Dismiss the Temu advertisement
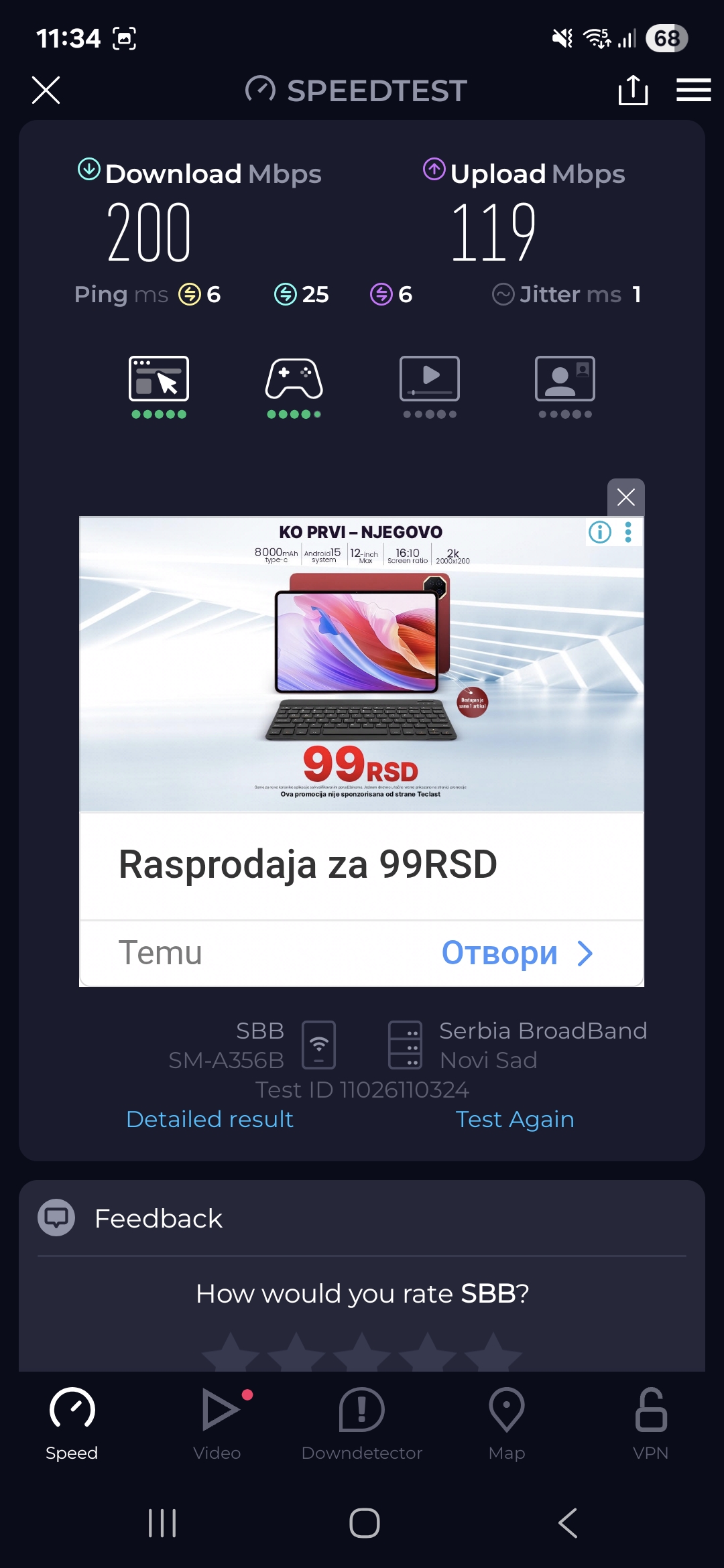This screenshot has width=724, height=1568. tap(625, 497)
